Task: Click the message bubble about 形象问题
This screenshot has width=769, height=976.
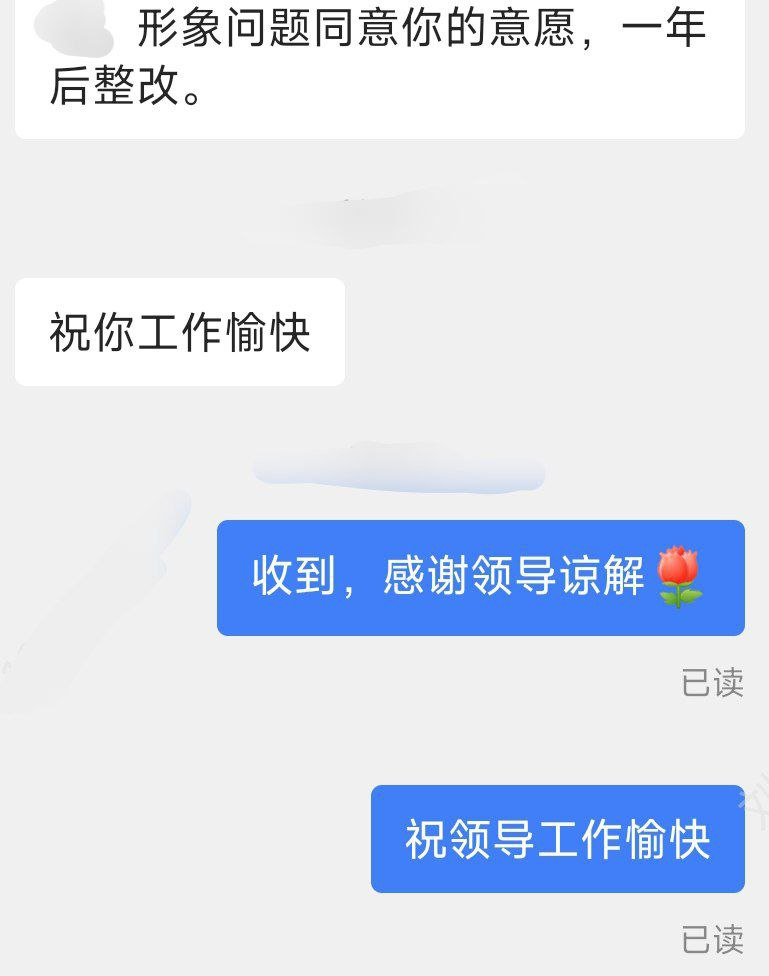Action: point(380,60)
